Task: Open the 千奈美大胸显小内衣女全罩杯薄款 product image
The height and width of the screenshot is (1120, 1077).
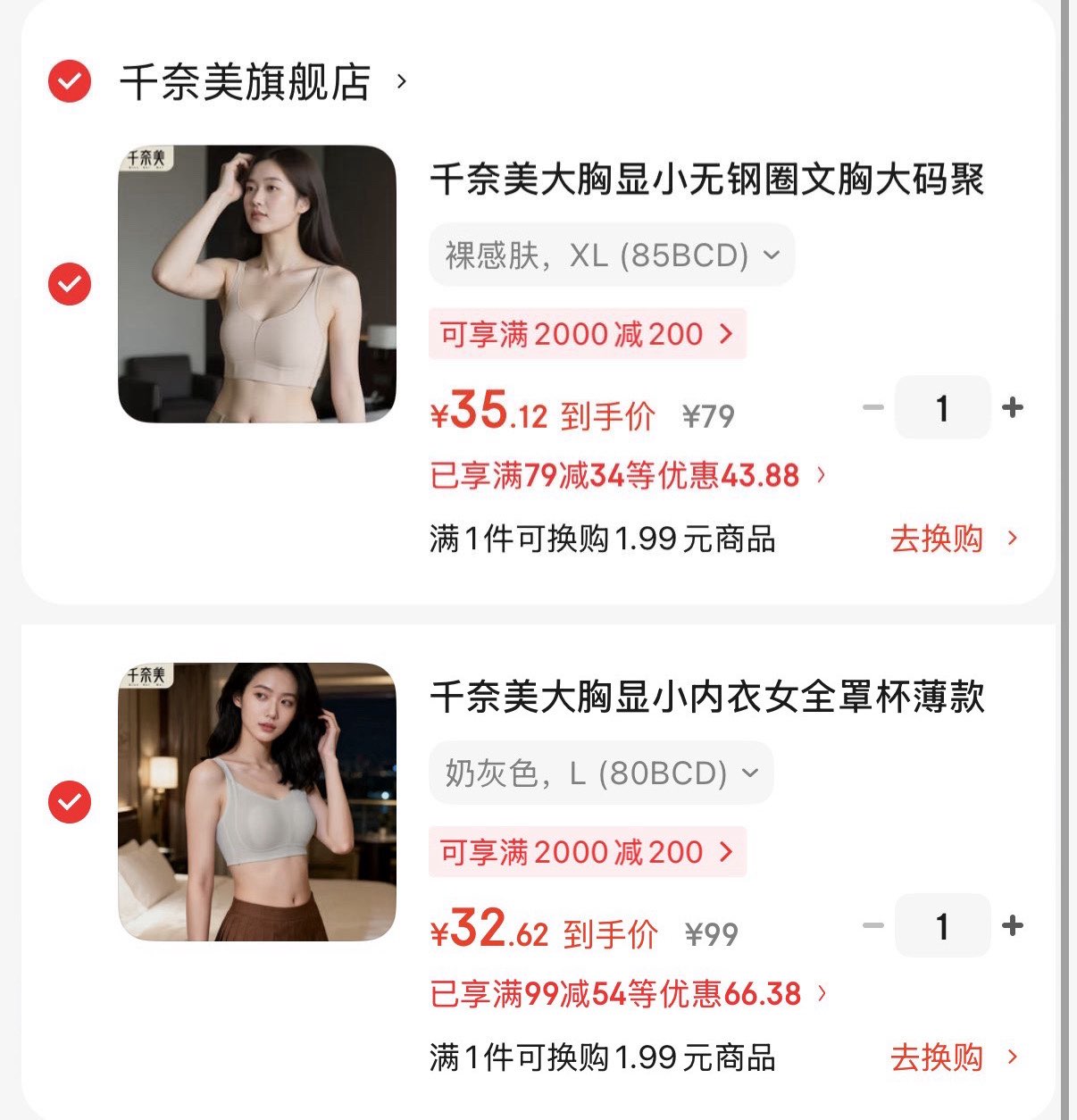Action: click(x=257, y=801)
